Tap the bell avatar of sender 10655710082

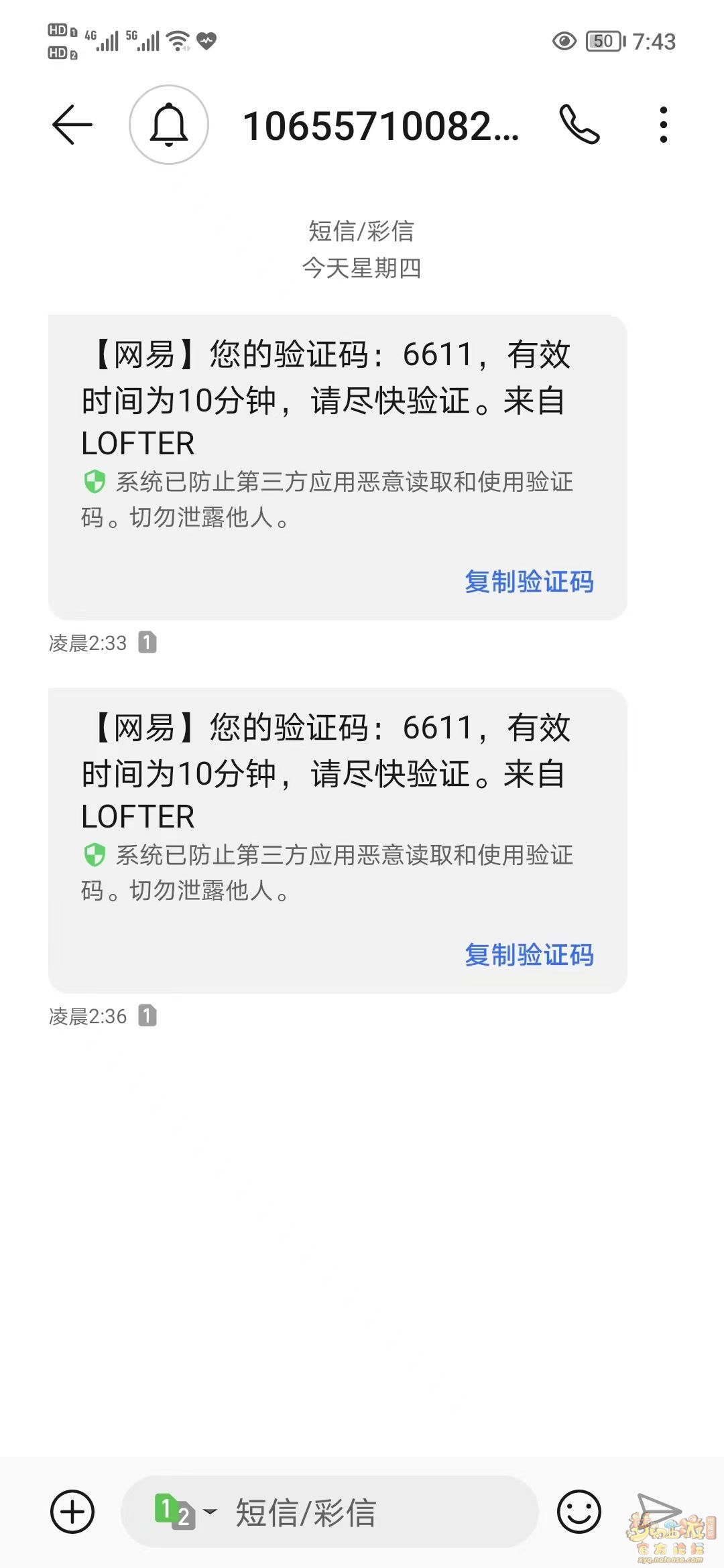coord(169,125)
